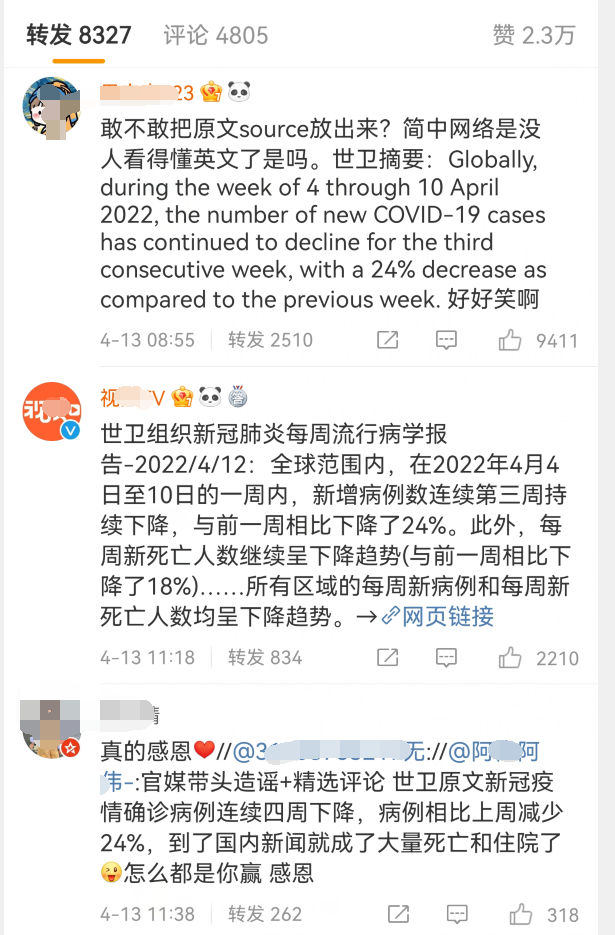Switch to the 评论 4805 tab
The height and width of the screenshot is (935, 615).
[x=215, y=36]
